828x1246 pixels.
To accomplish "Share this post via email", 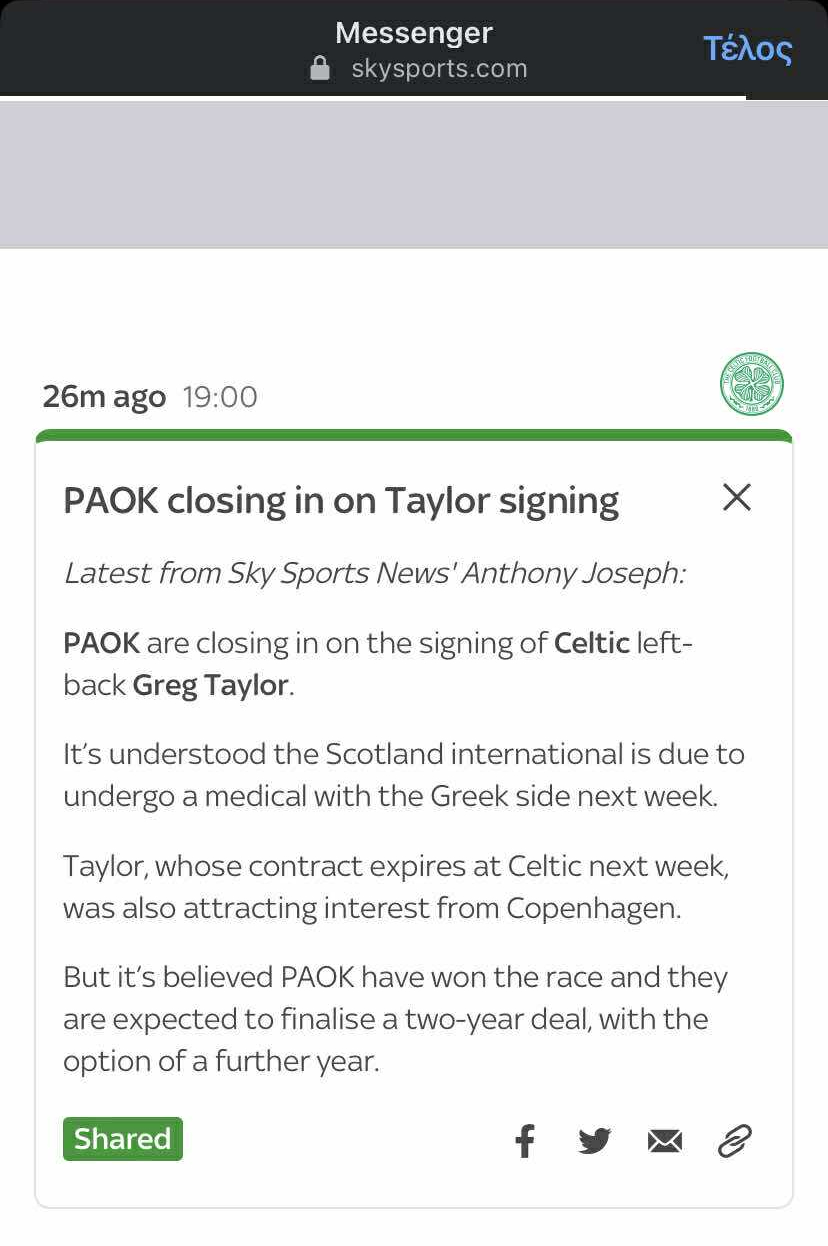I will click(665, 1140).
